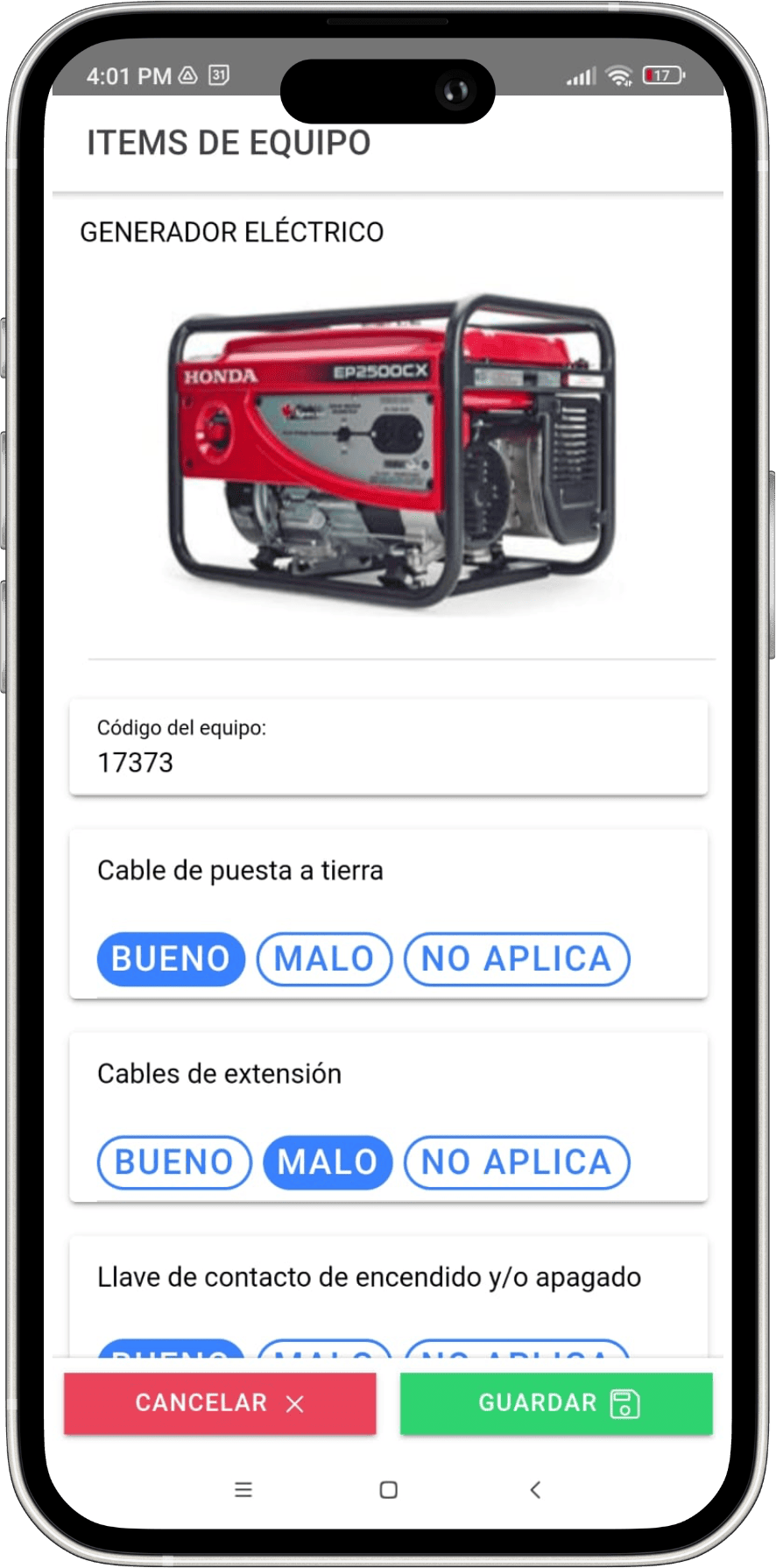776x1568 pixels.
Task: Mark Cable de puesta a tierra as MALO
Action: [324, 959]
